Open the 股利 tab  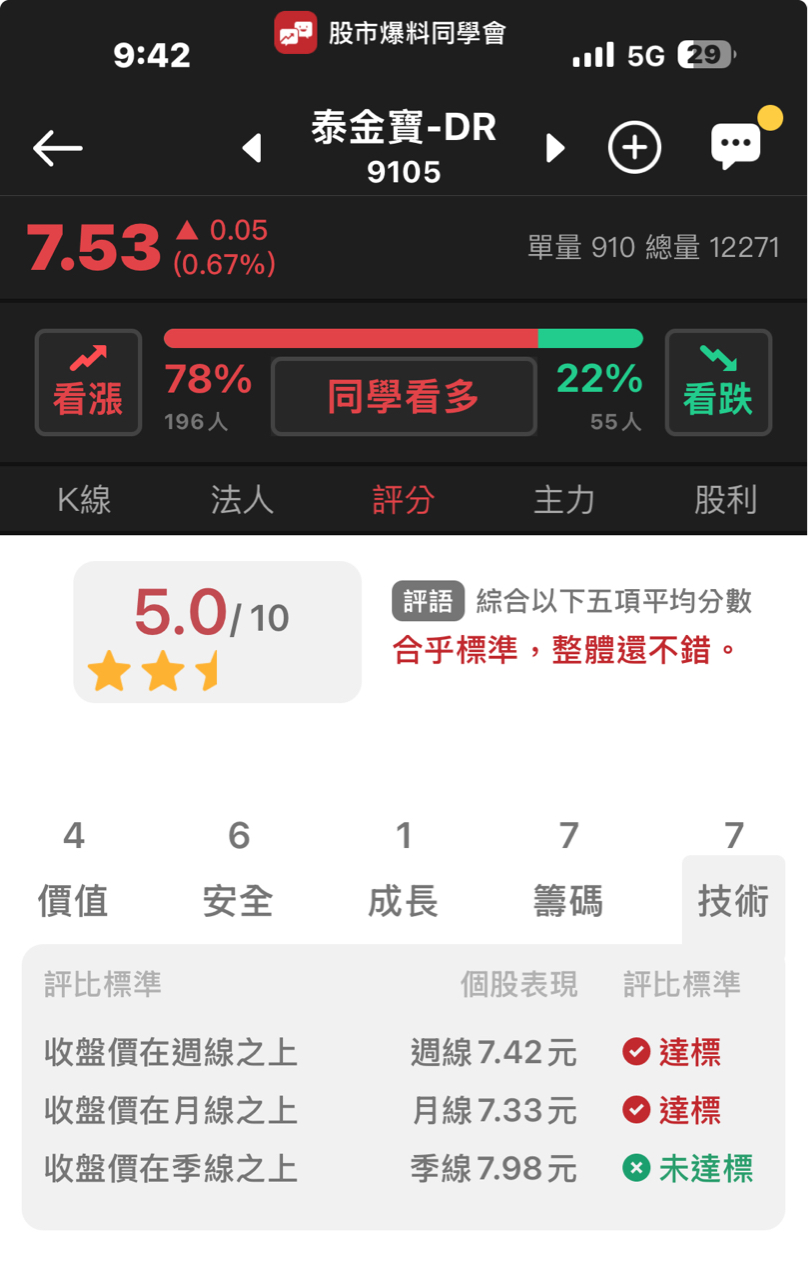pyautogui.click(x=725, y=500)
